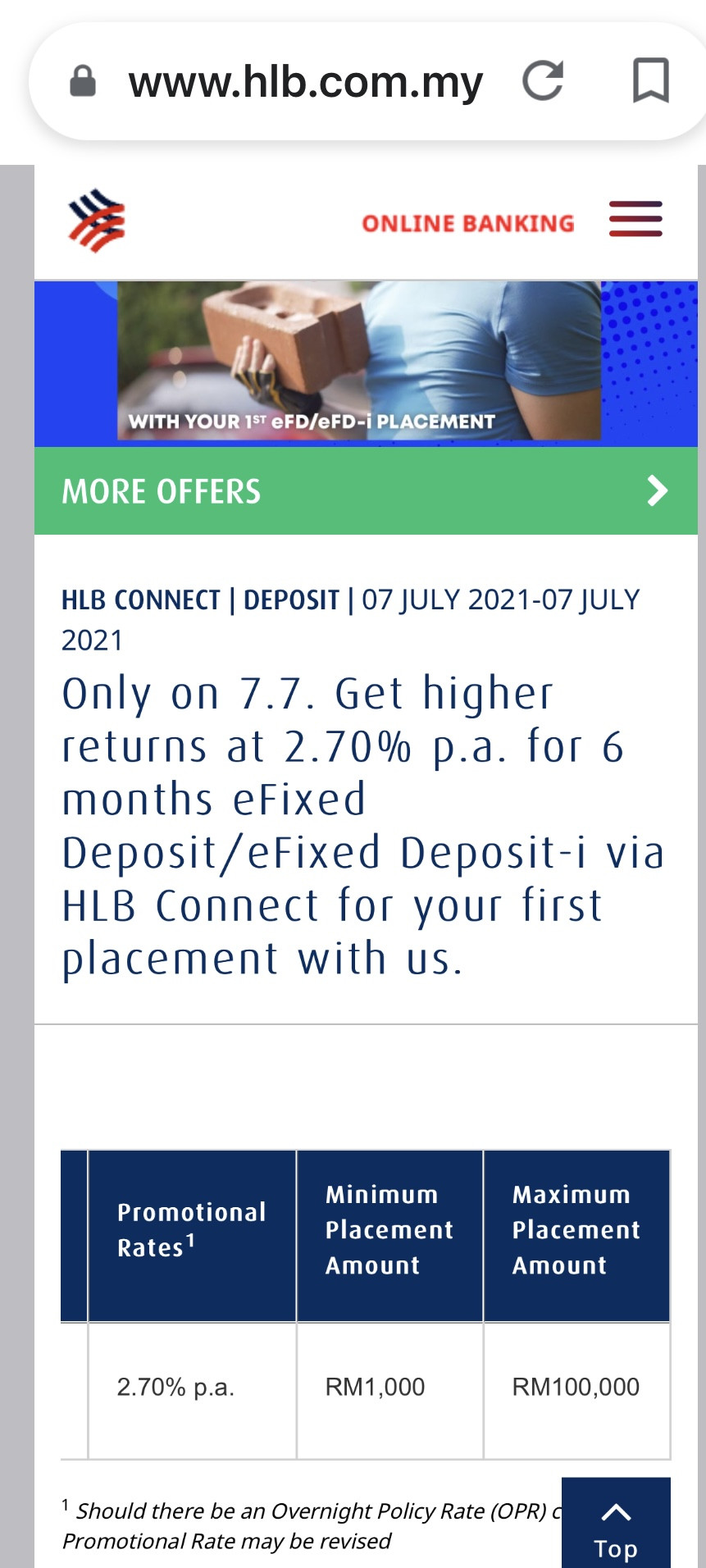Tap the www.hlb.com.my address bar
The width and height of the screenshot is (706, 1568).
[x=305, y=82]
